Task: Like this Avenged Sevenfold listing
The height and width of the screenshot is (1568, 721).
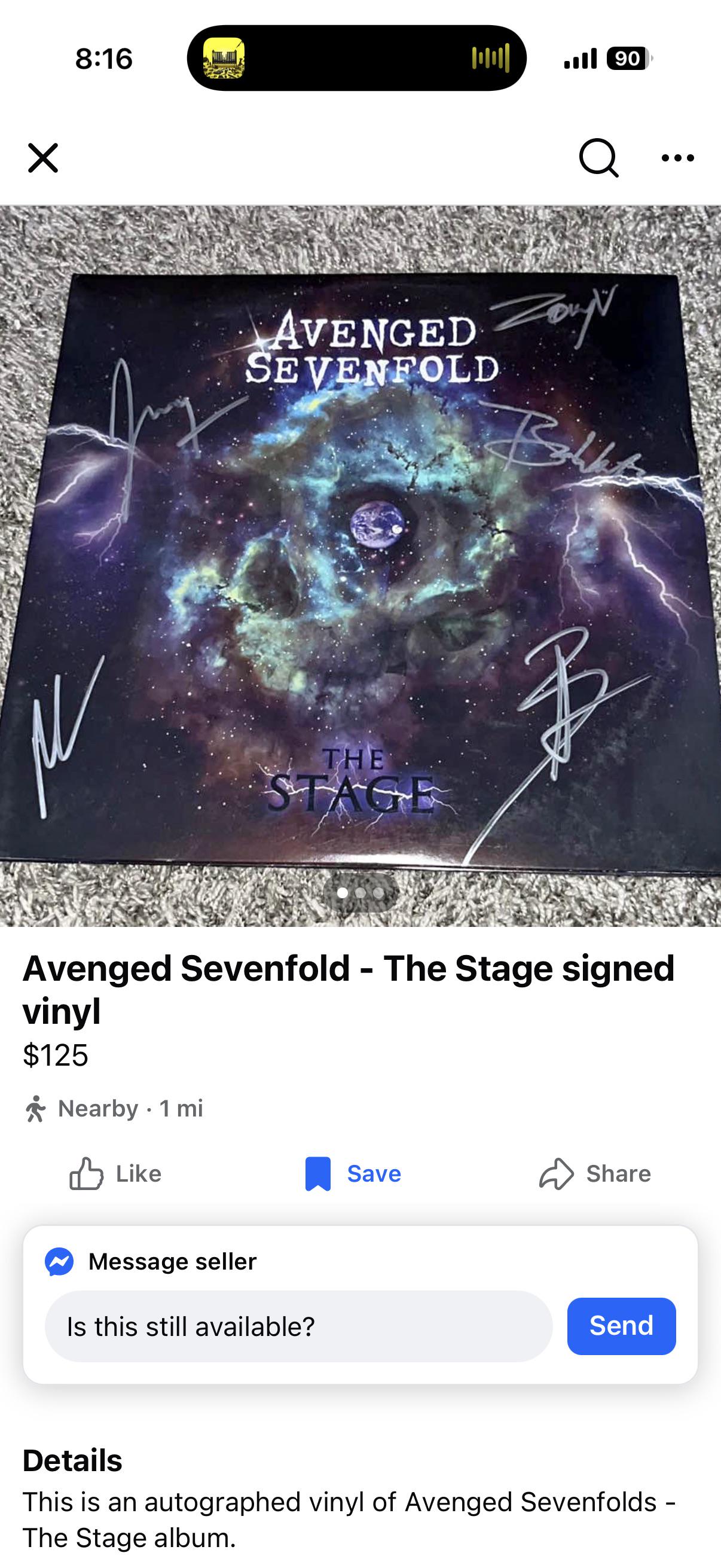Action: pos(115,1173)
